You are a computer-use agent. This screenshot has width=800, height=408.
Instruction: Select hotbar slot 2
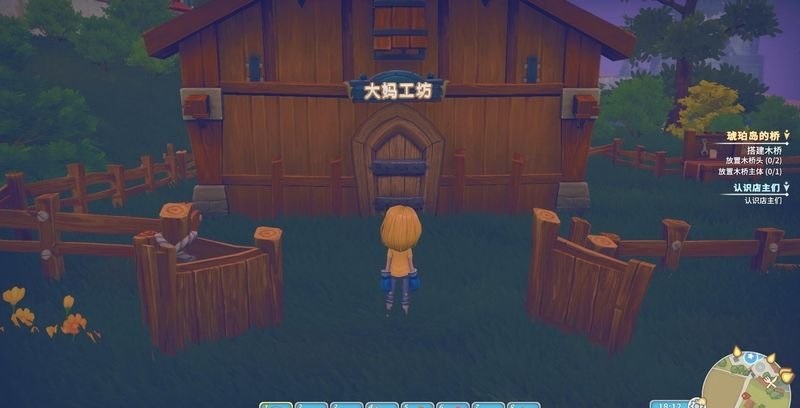click(311, 404)
